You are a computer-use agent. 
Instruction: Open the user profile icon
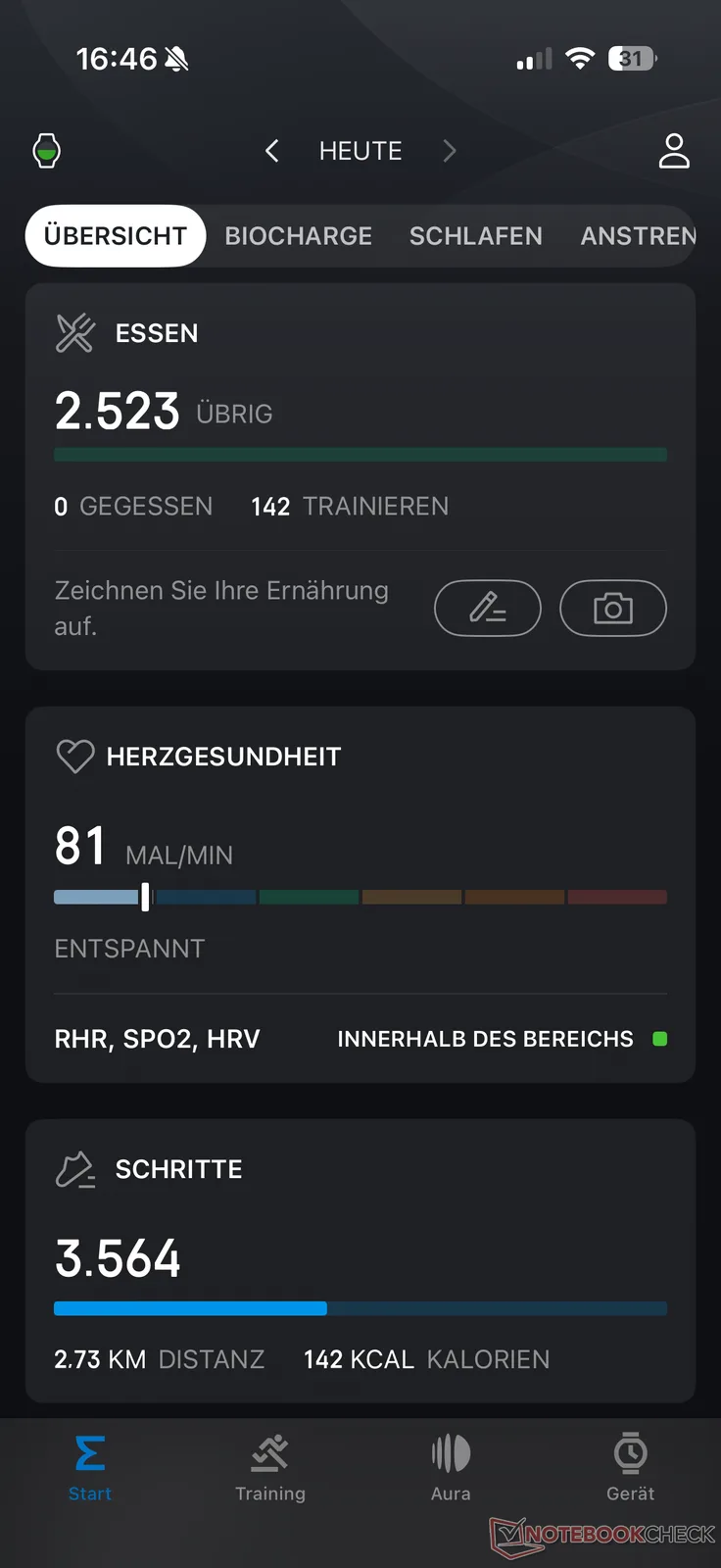(674, 151)
